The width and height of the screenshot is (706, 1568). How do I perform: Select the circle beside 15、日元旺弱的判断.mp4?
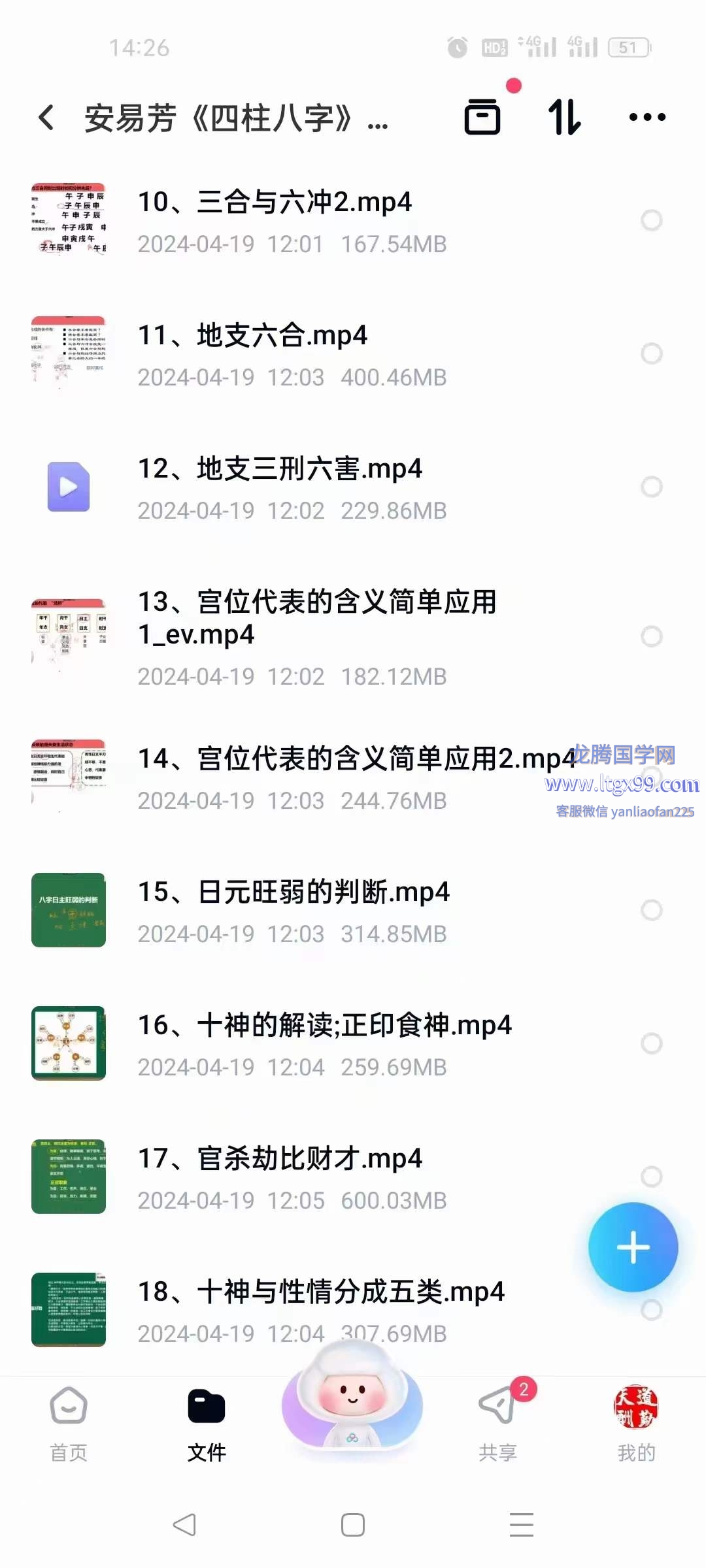(x=651, y=910)
